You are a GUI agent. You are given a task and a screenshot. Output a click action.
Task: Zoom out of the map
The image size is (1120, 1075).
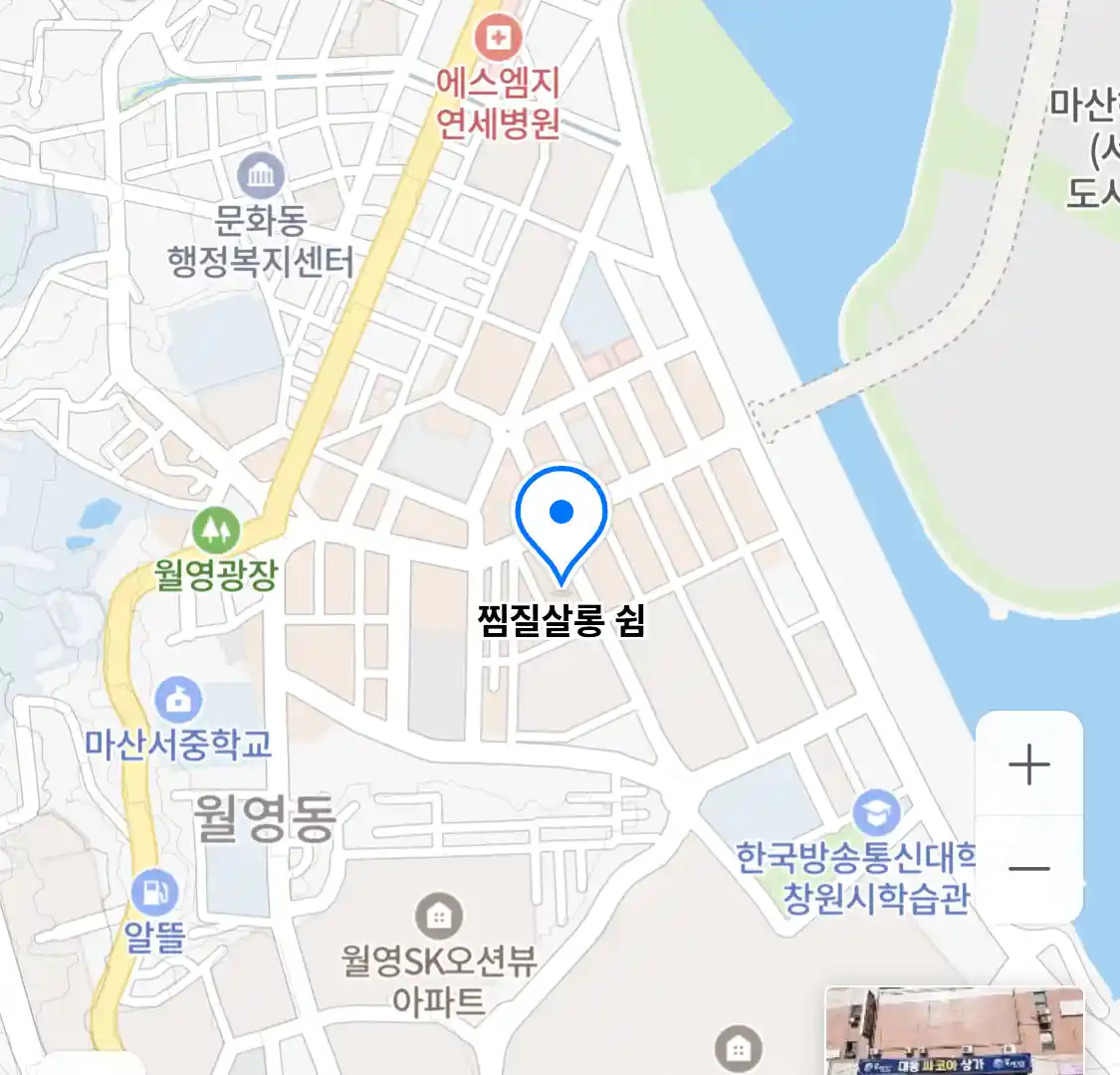pos(1028,868)
